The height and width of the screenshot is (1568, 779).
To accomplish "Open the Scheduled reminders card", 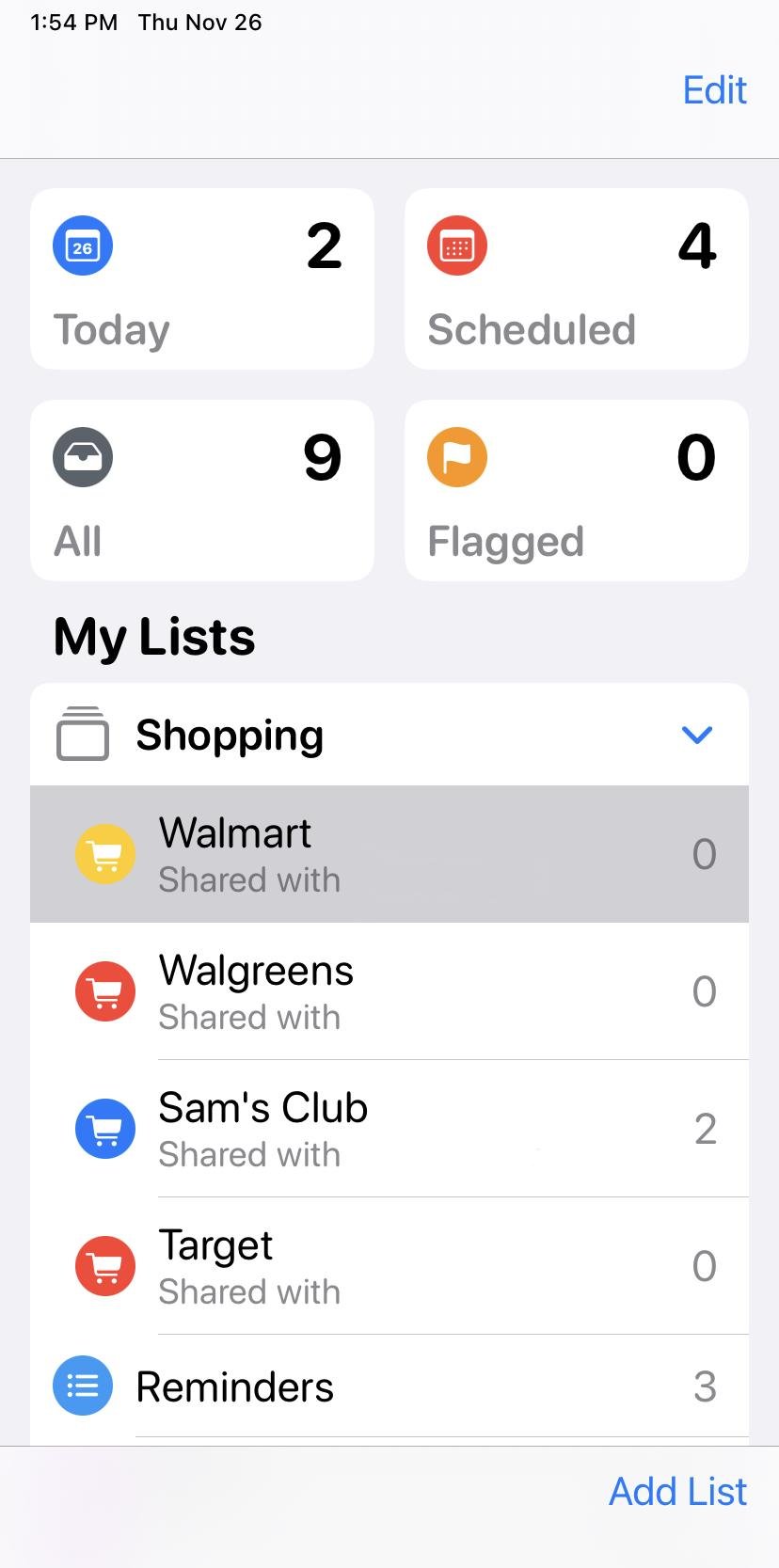I will click(x=576, y=278).
